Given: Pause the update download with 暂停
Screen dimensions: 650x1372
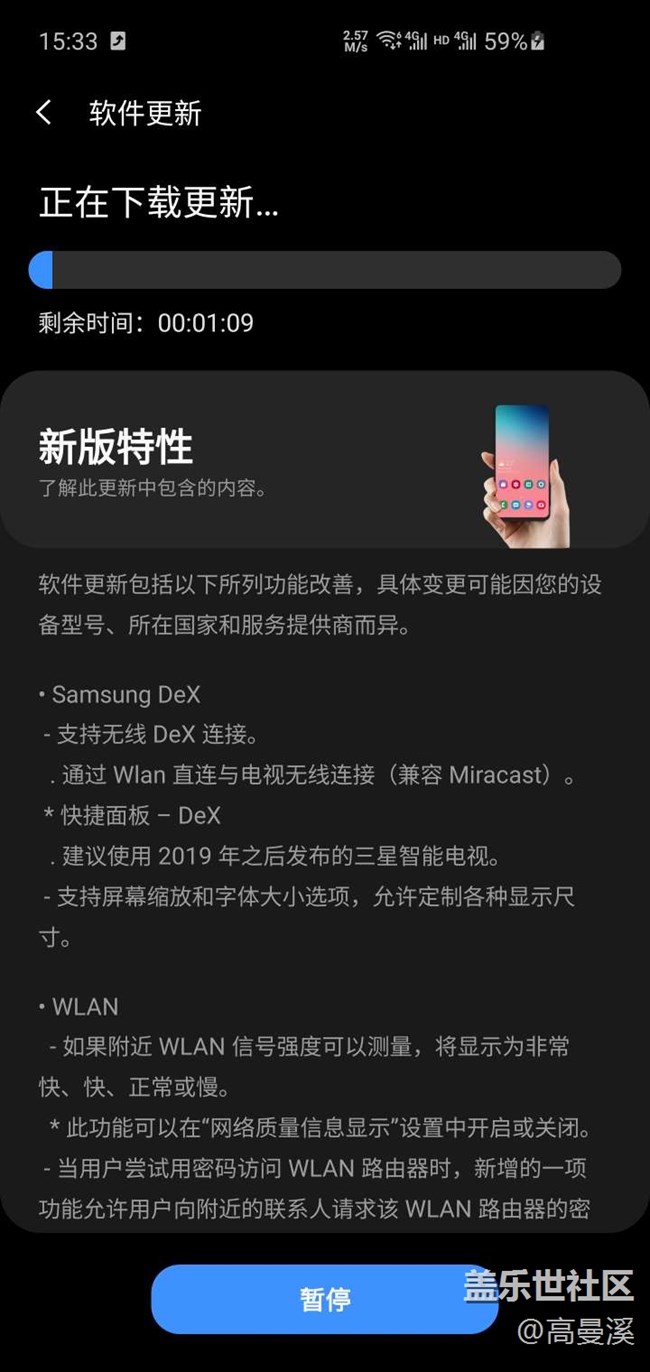Looking at the screenshot, I should (324, 1299).
